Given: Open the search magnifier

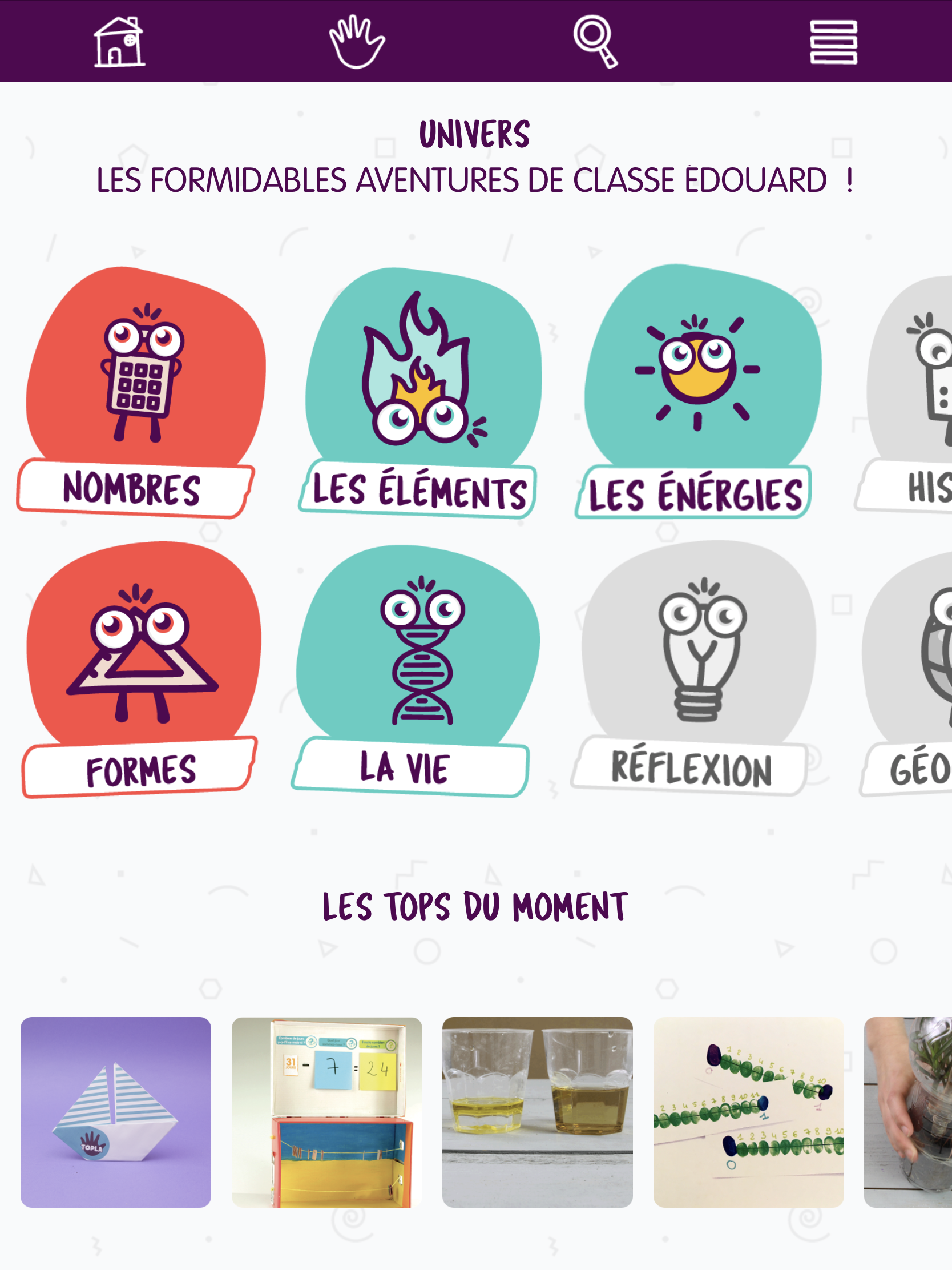Looking at the screenshot, I should point(595,41).
